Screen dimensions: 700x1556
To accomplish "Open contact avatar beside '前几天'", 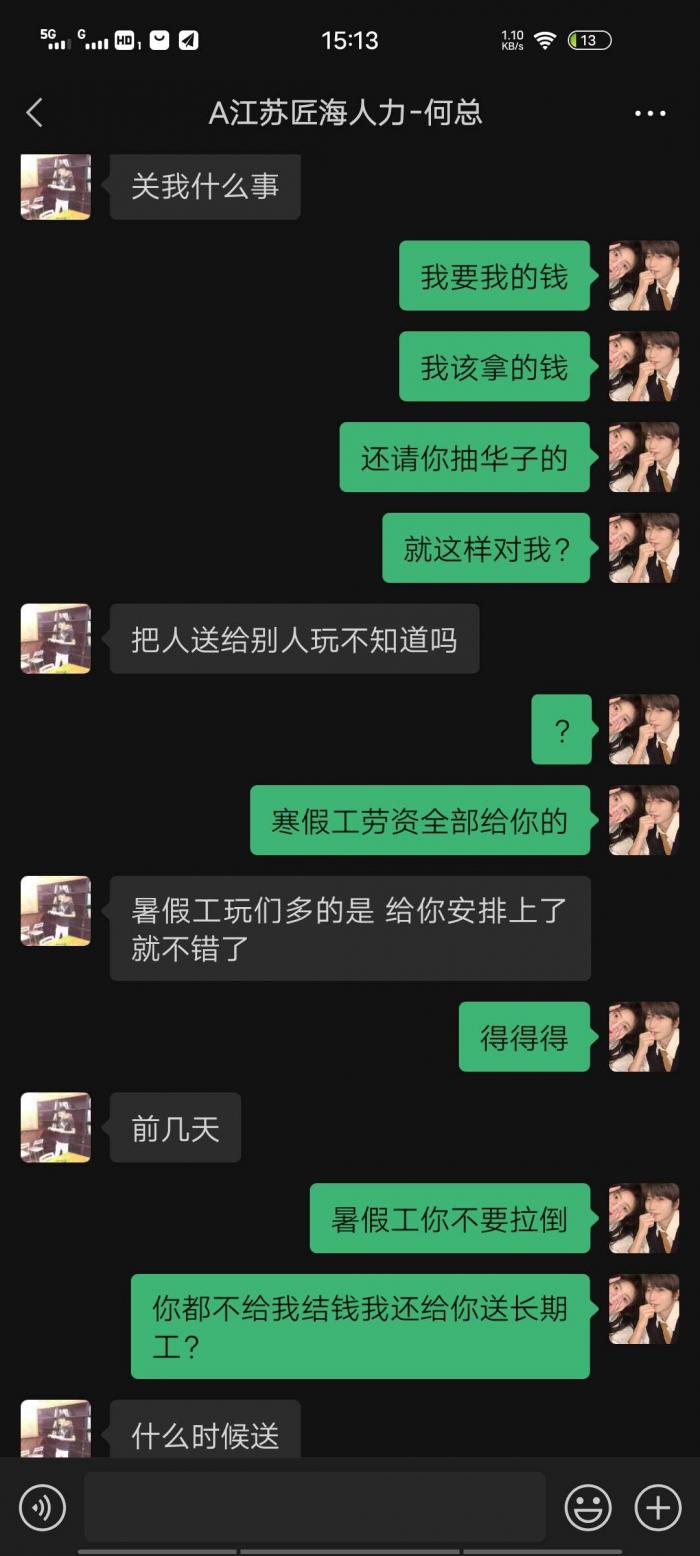I will [x=56, y=1127].
